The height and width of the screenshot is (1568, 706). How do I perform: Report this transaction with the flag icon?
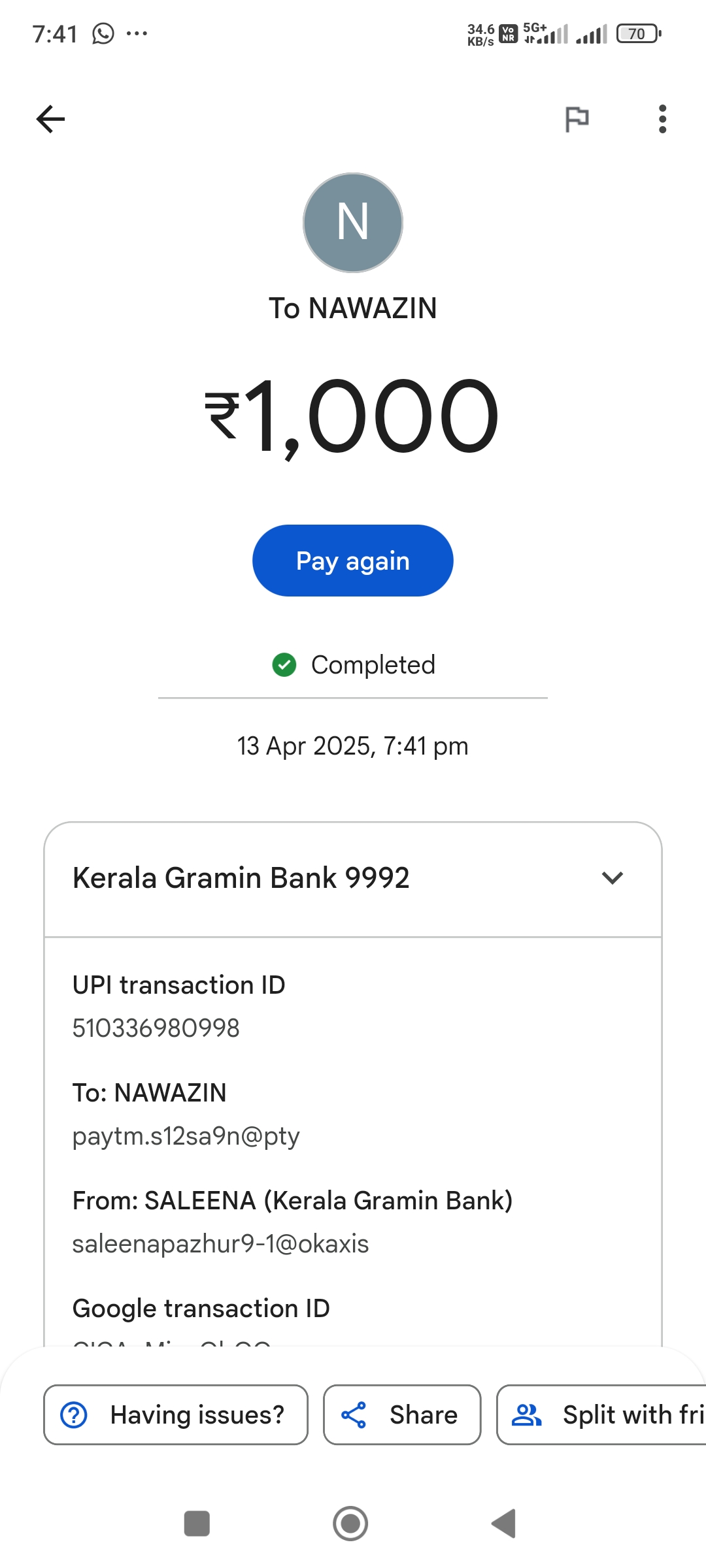577,119
